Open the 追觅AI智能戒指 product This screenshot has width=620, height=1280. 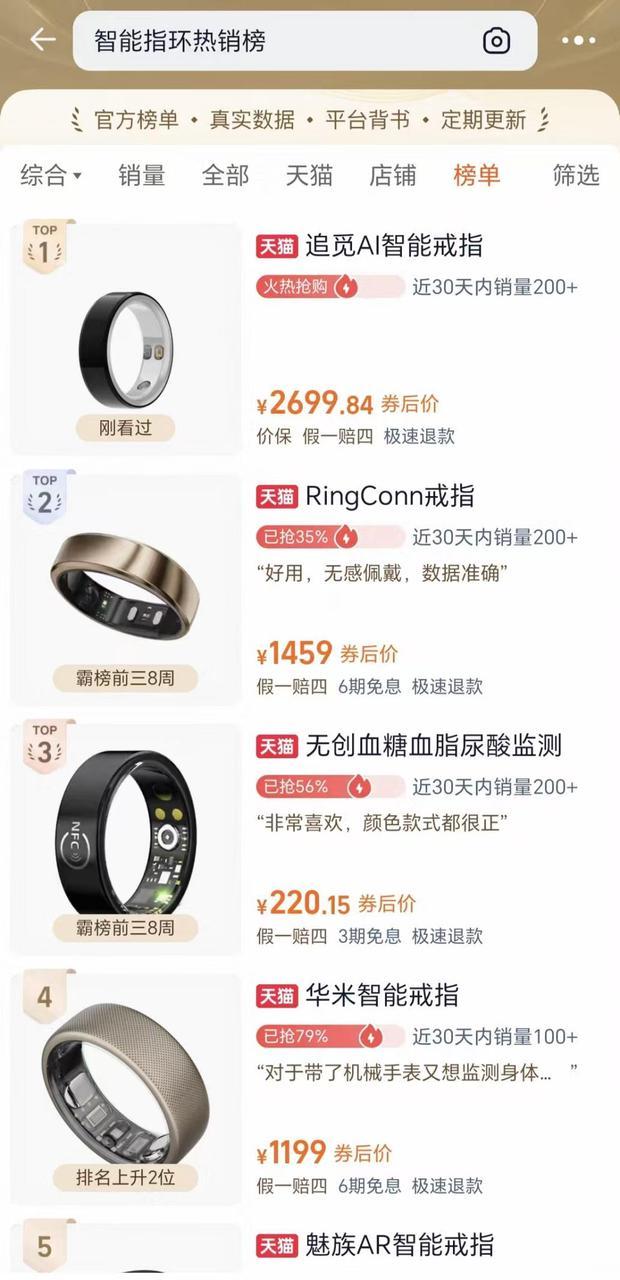396,246
